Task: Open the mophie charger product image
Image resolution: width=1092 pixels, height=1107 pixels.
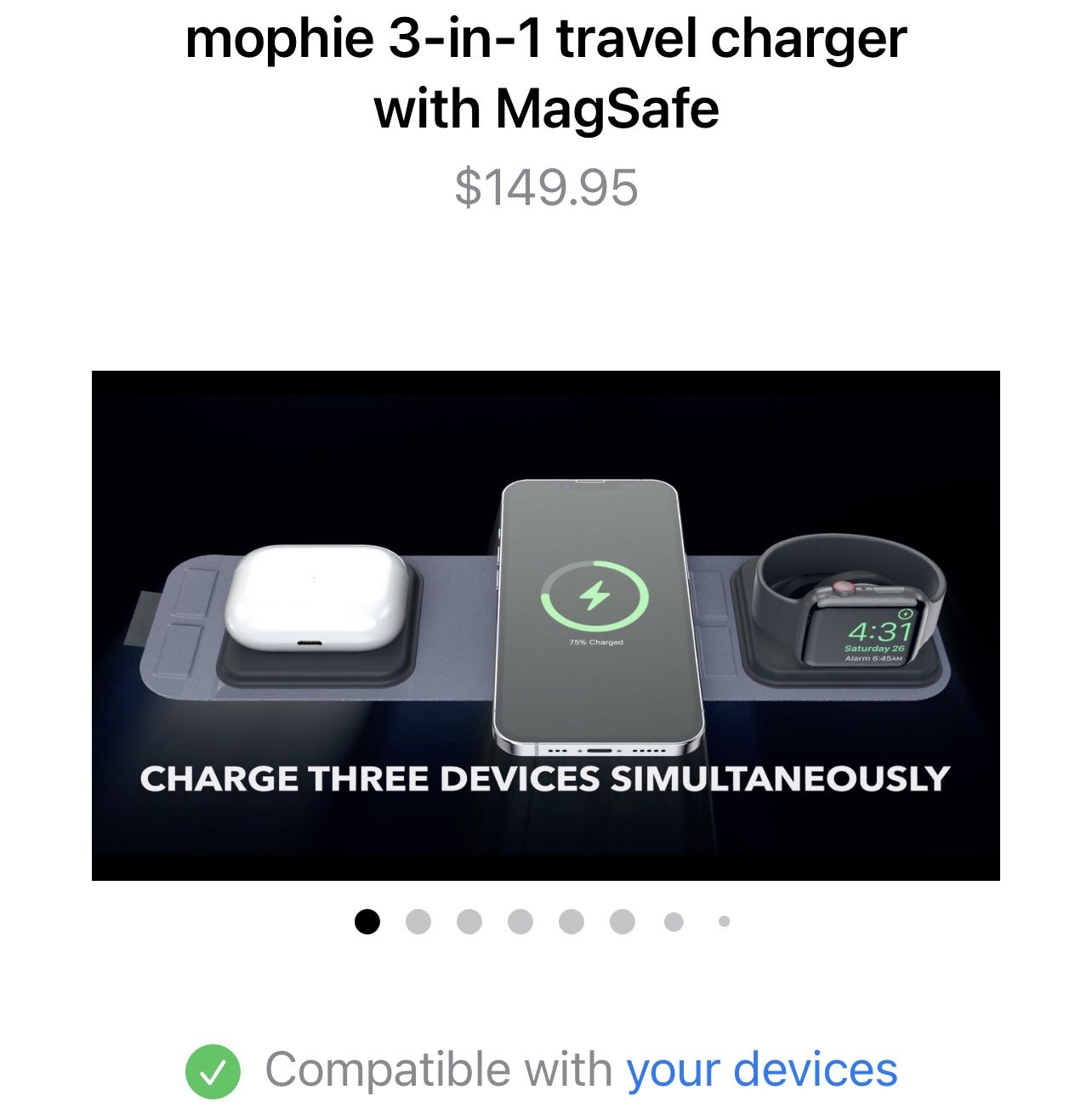Action: [x=545, y=625]
